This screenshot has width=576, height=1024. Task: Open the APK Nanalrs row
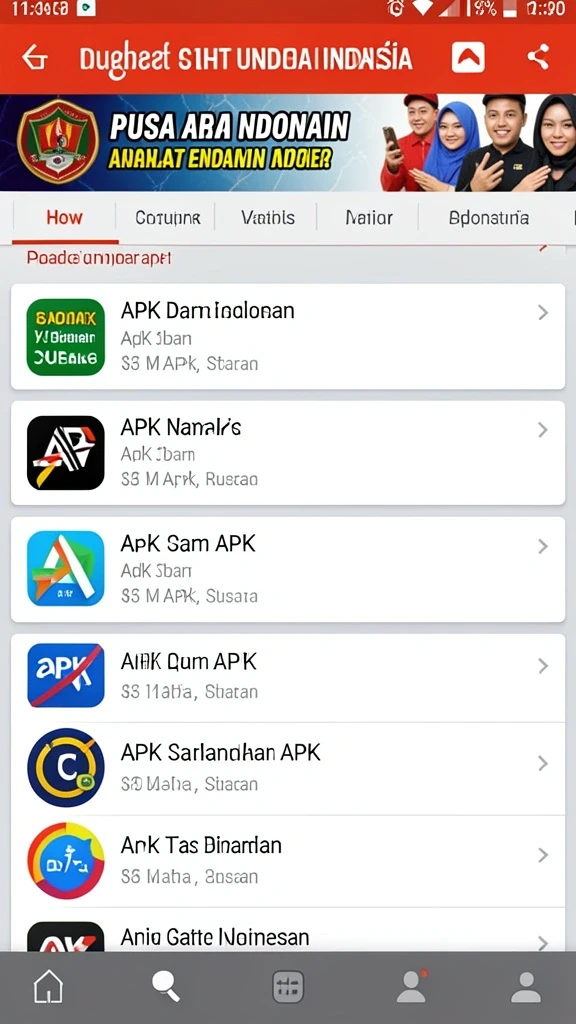pyautogui.click(x=288, y=453)
